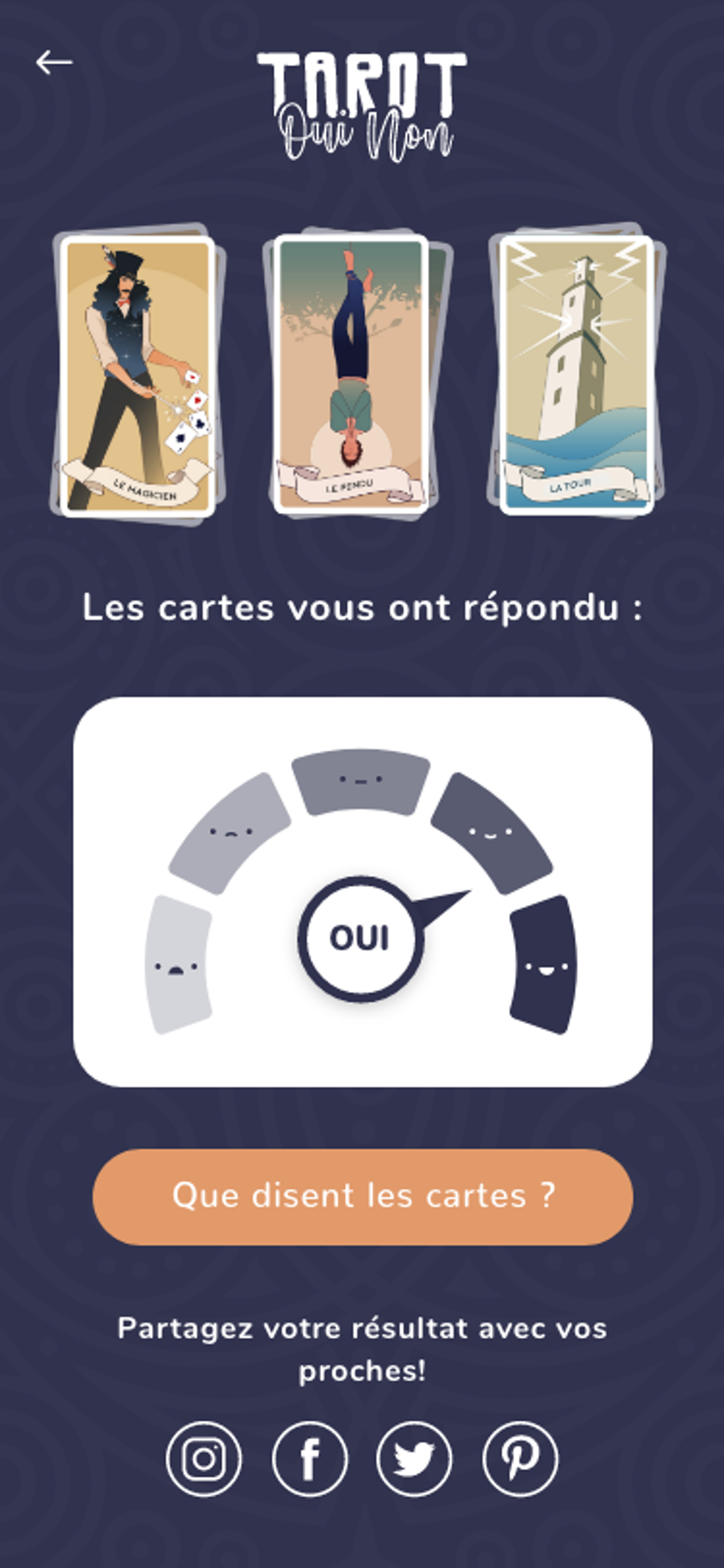Open the Le Pendu card
724x1568 pixels.
(x=351, y=375)
